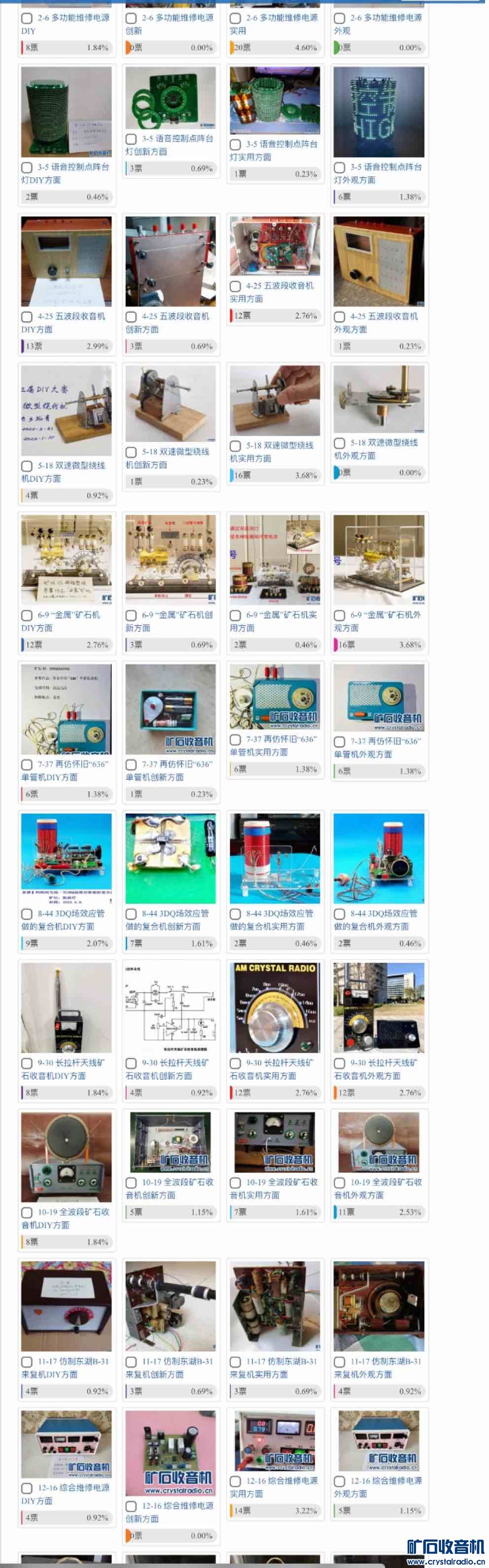The width and height of the screenshot is (489, 1568).
Task: Tick 7-37 再仿怀旧"636"单管机创新方面
Action: point(131,765)
